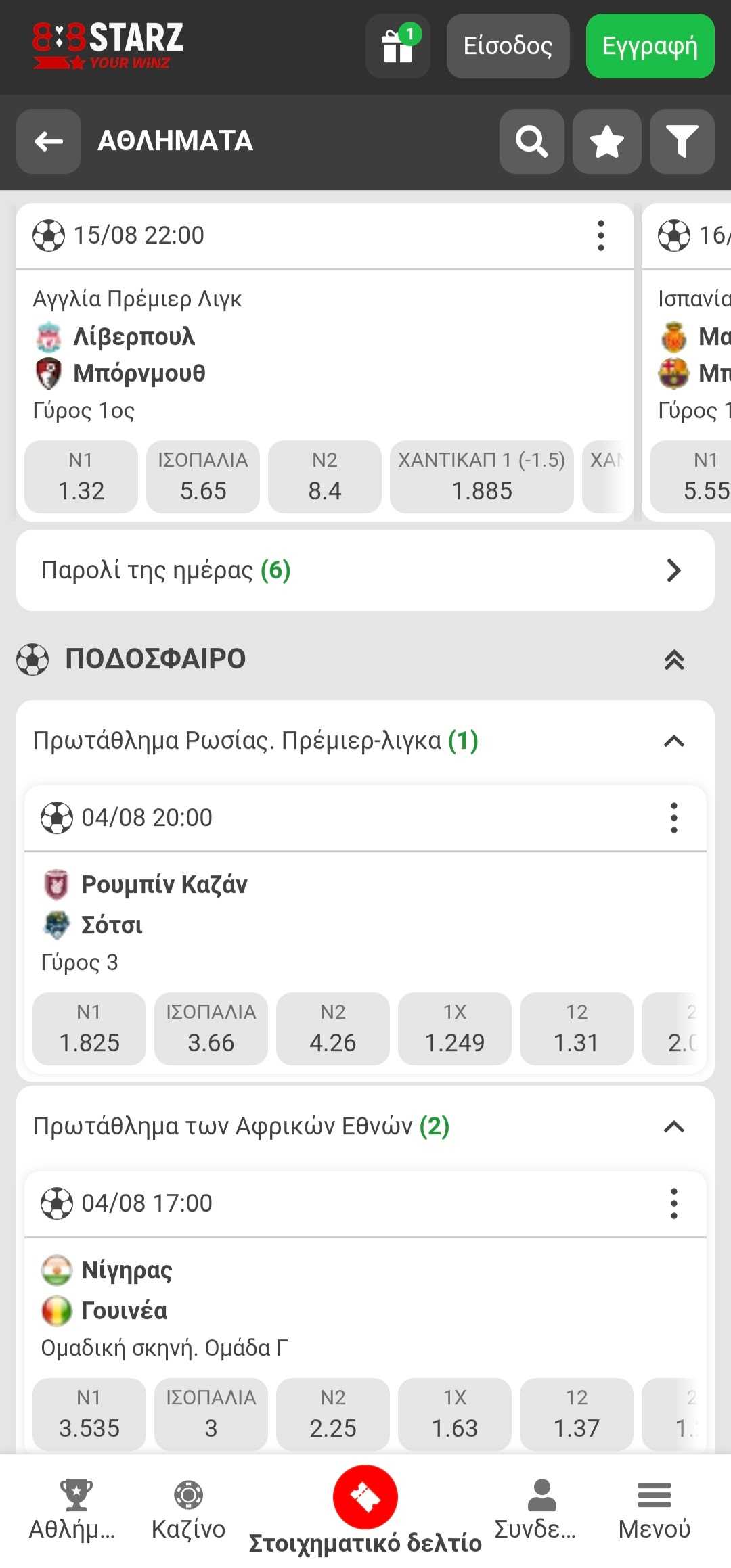The image size is (731, 1568).
Task: Go back from ΑΘΛΗΜΑΤΑ page
Action: [49, 141]
